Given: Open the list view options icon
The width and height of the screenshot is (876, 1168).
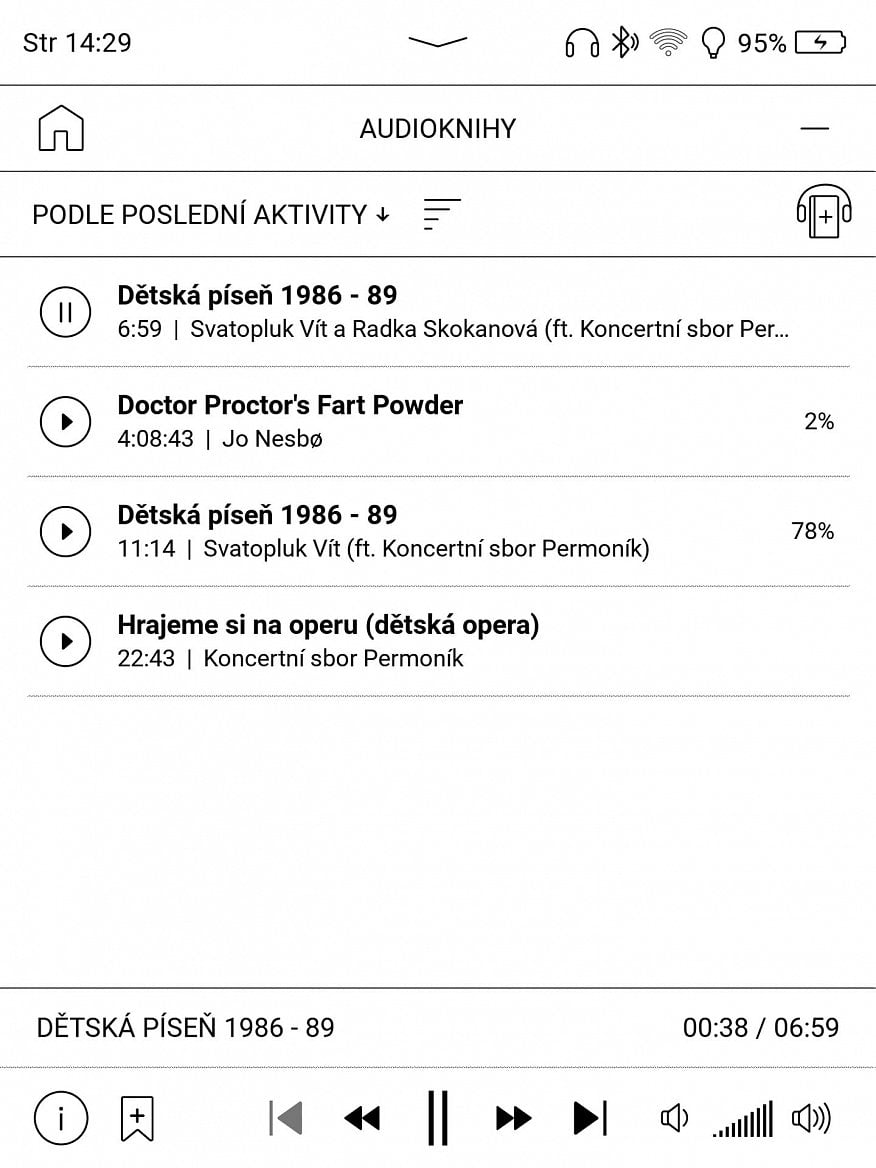Looking at the screenshot, I should (440, 214).
